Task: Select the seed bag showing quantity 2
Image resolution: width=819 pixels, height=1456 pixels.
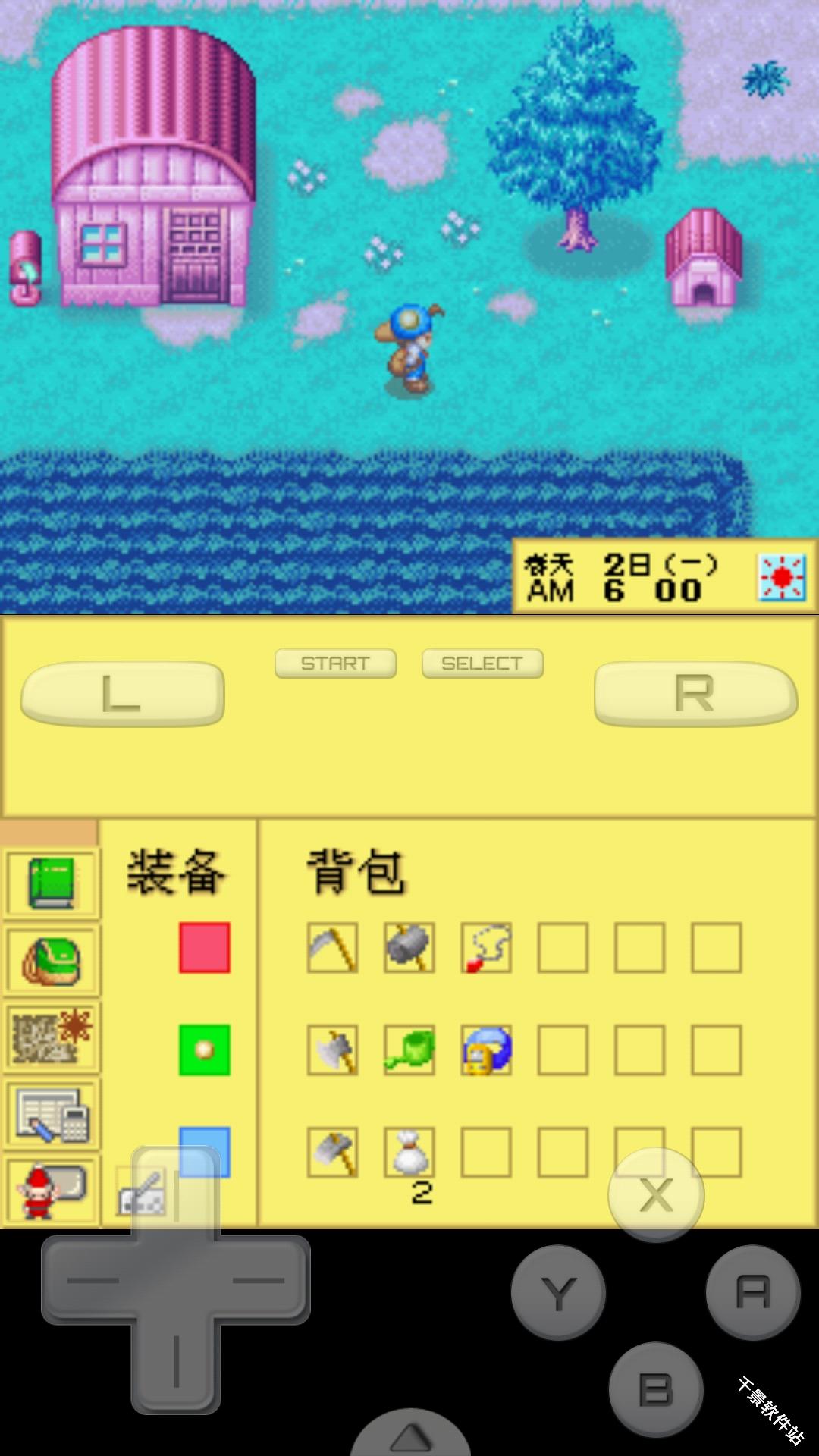Action: coord(408,1154)
